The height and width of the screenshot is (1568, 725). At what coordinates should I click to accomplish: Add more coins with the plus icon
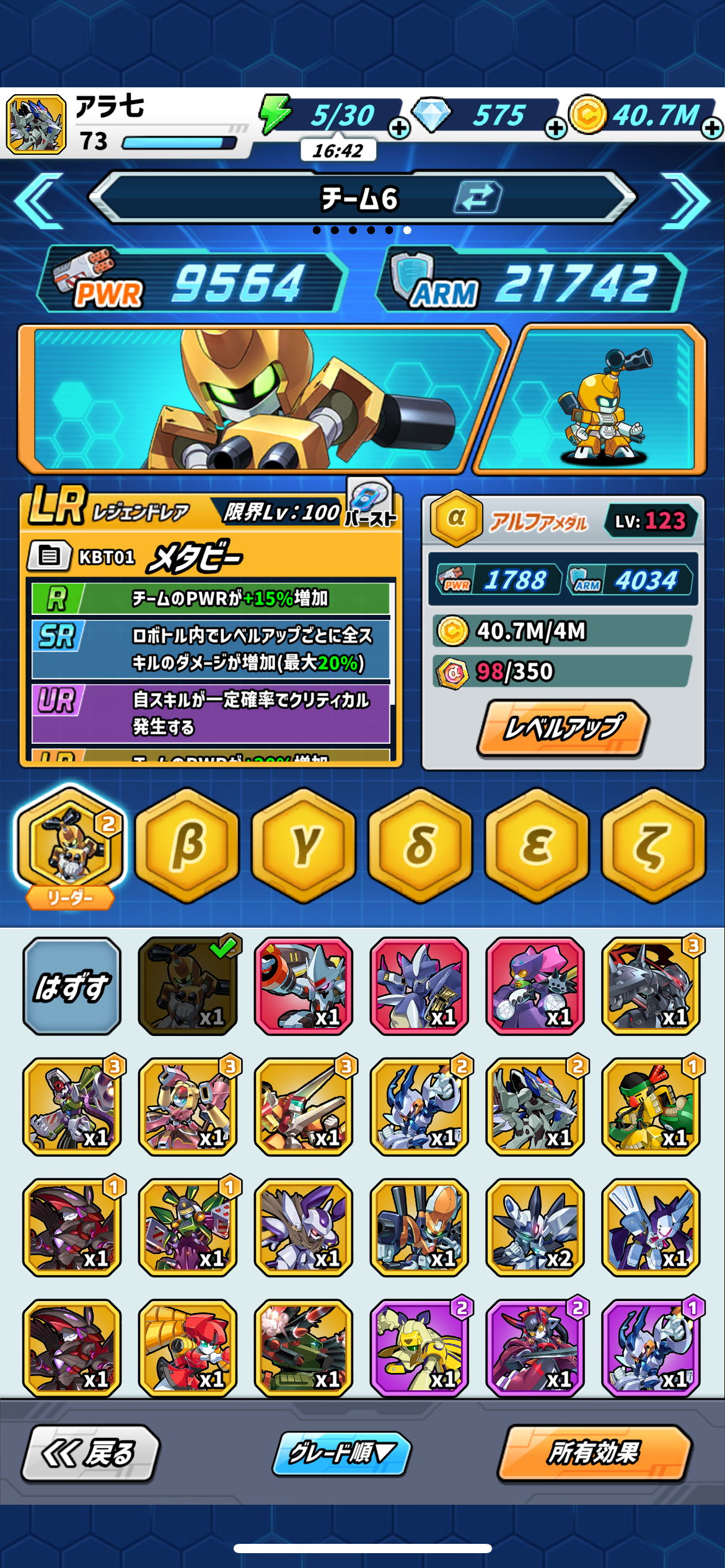point(713,129)
